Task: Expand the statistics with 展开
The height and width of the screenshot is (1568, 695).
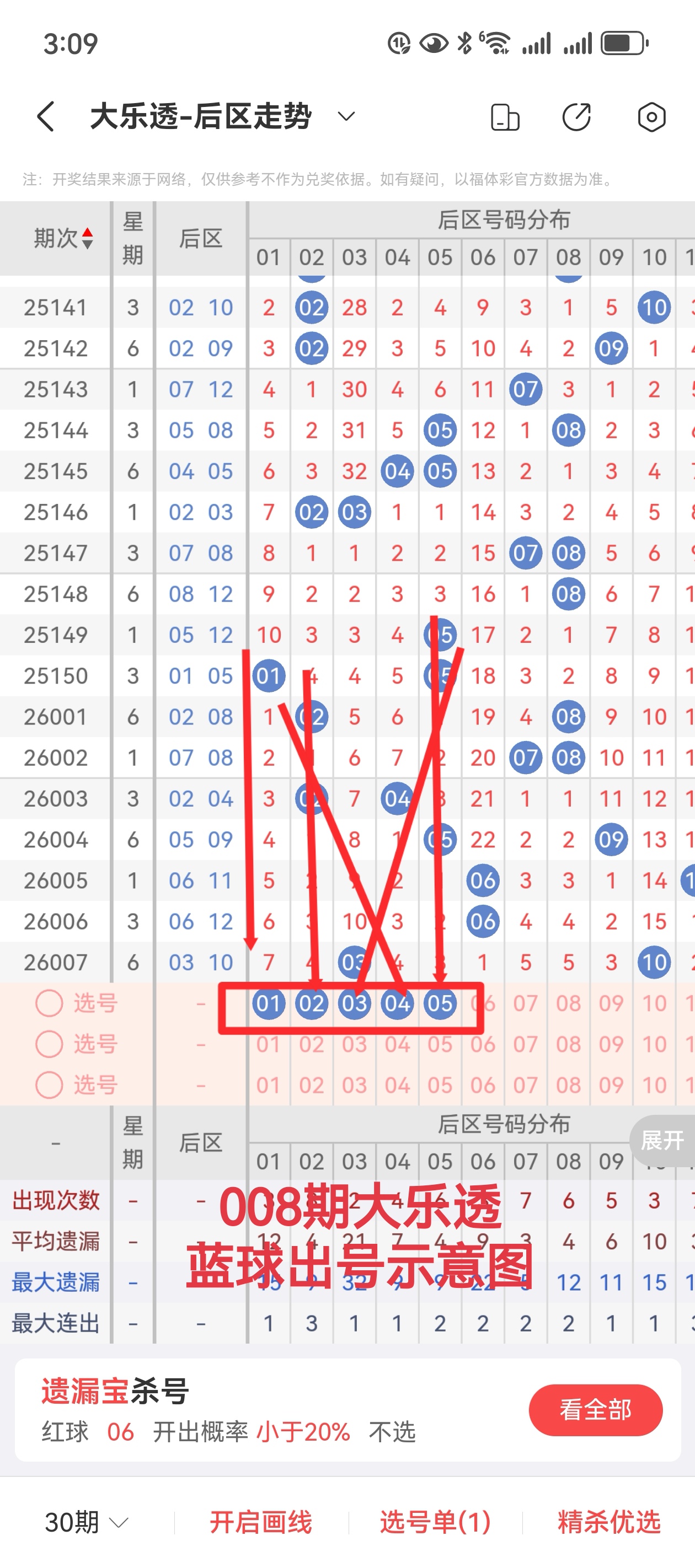Action: (x=662, y=1140)
